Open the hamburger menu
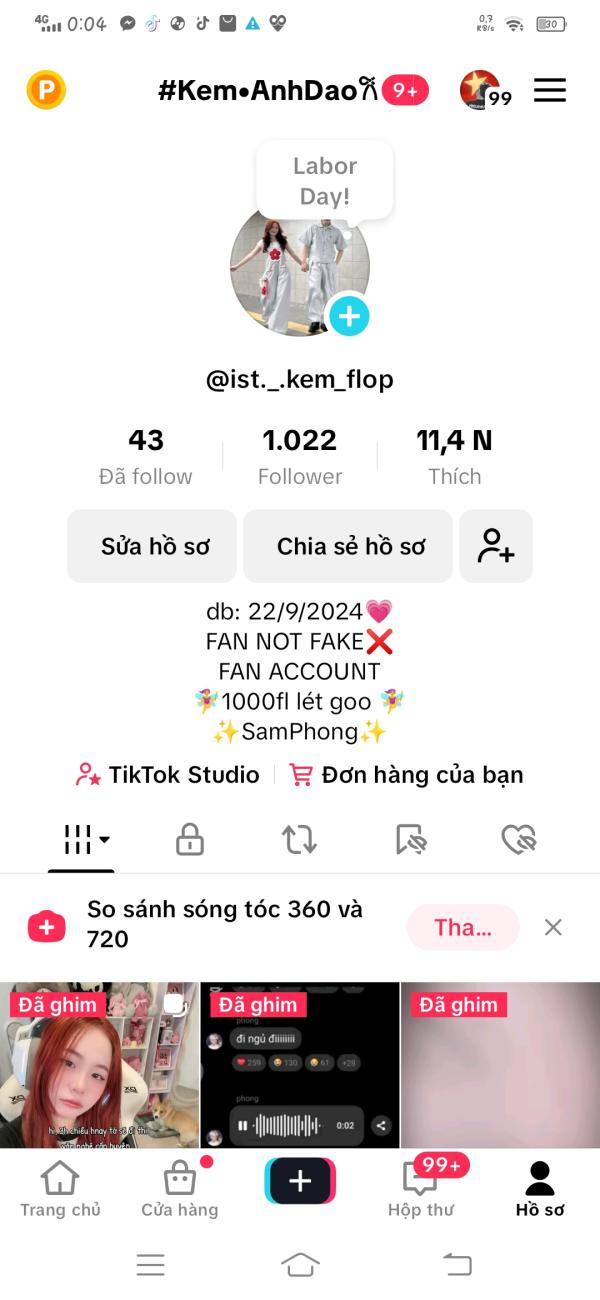The height and width of the screenshot is (1300, 600). pos(549,90)
